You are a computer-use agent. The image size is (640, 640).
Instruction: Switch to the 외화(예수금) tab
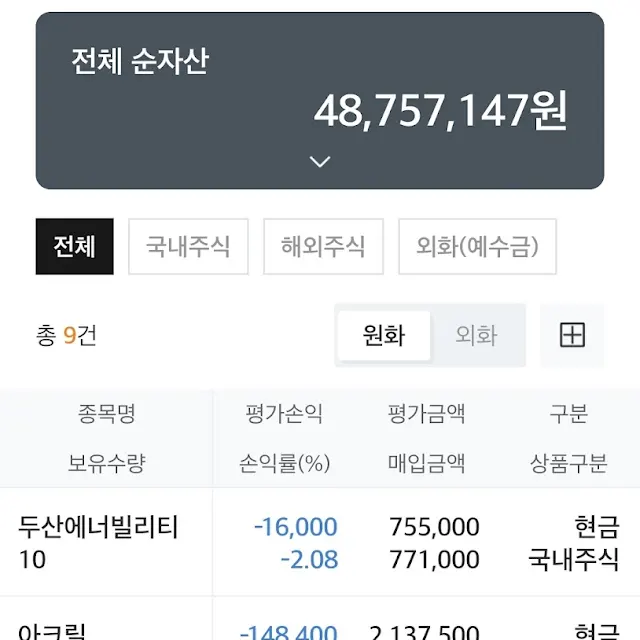click(x=477, y=246)
